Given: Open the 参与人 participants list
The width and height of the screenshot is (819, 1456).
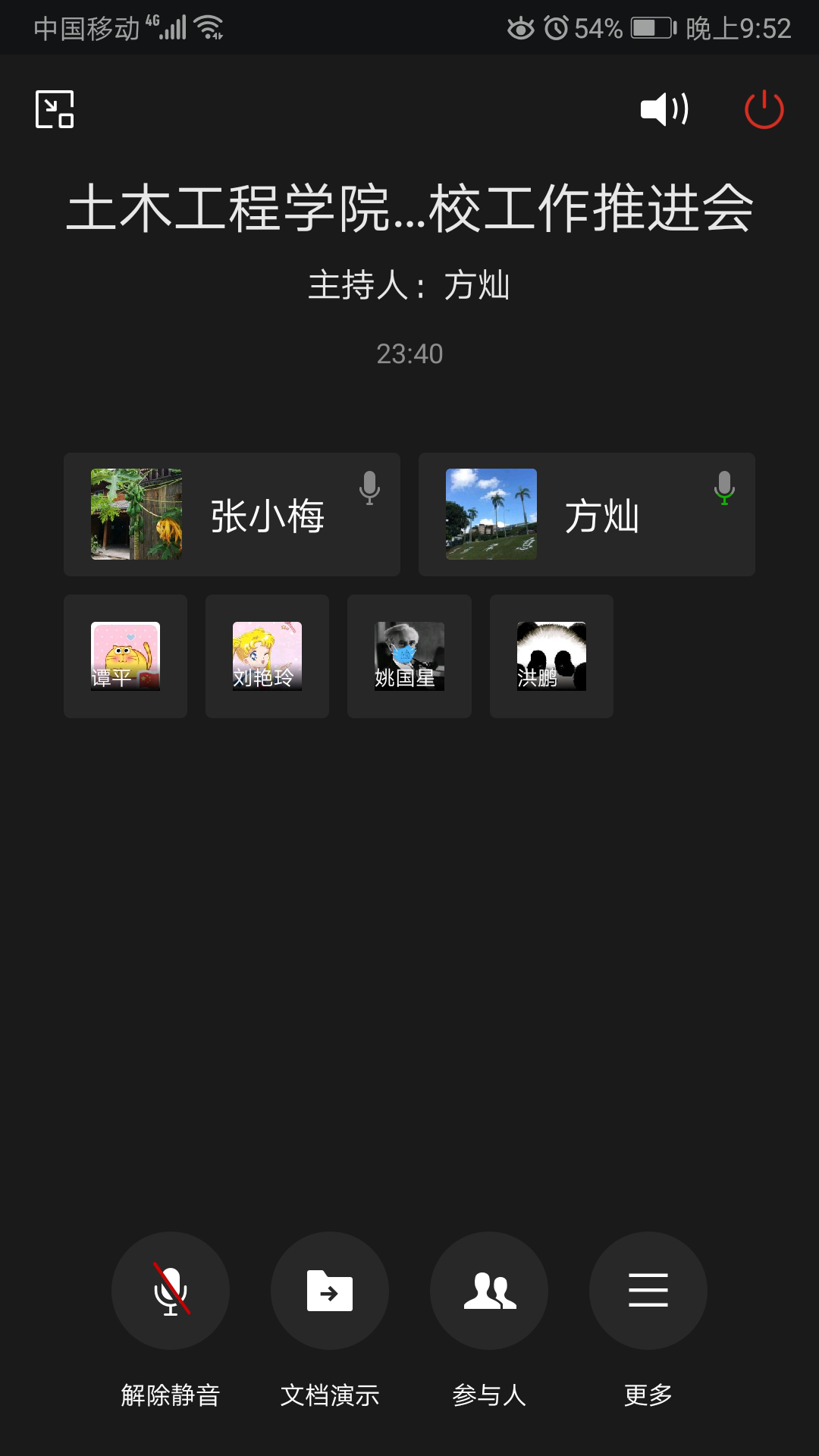Looking at the screenshot, I should (489, 1291).
